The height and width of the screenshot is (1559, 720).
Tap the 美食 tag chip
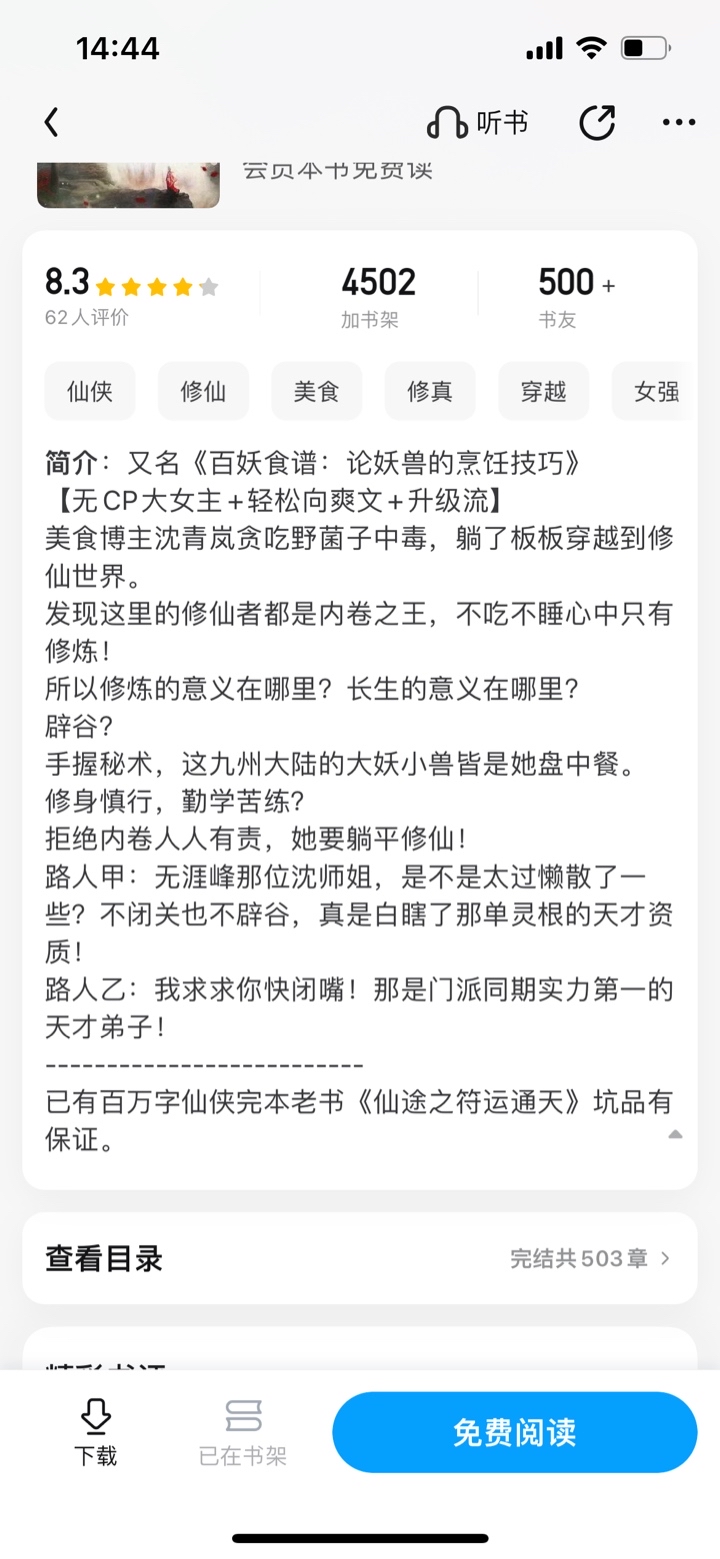click(x=317, y=391)
